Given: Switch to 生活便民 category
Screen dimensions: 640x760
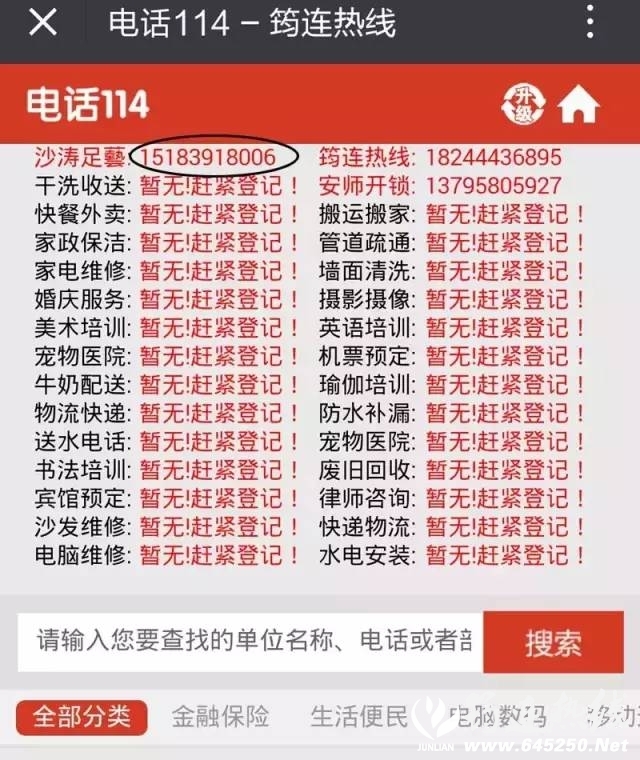Looking at the screenshot, I should pos(359,717).
